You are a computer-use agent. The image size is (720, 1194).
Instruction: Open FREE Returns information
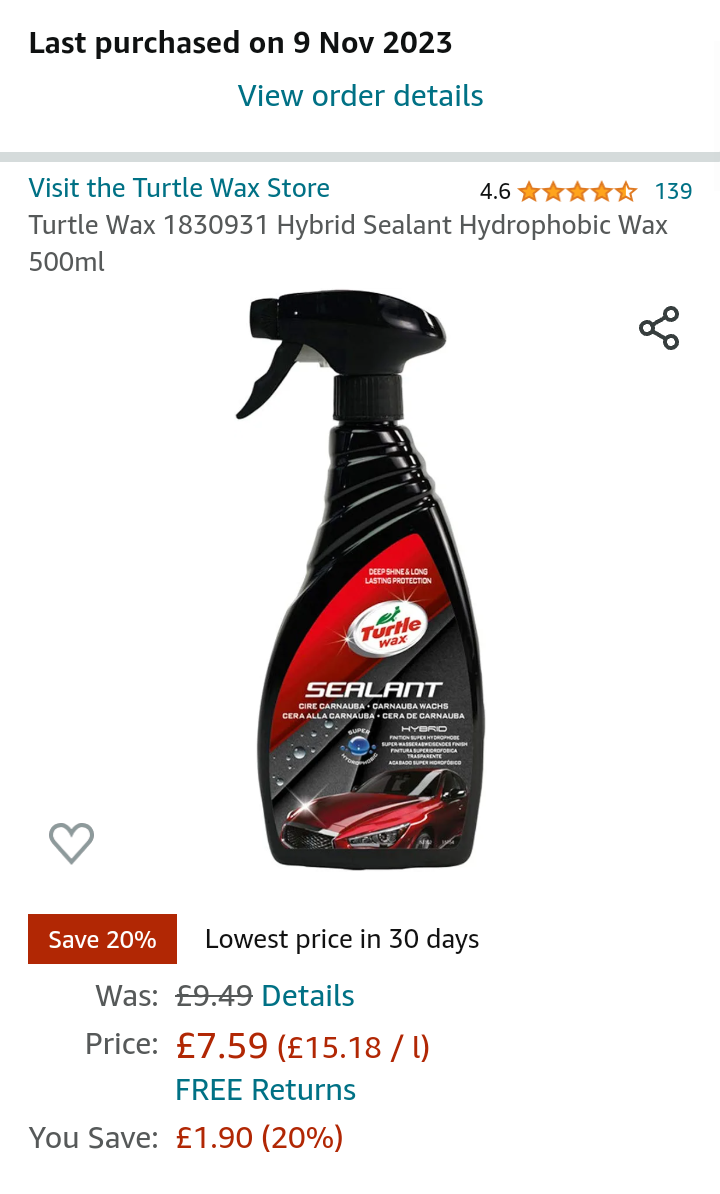click(x=266, y=1090)
